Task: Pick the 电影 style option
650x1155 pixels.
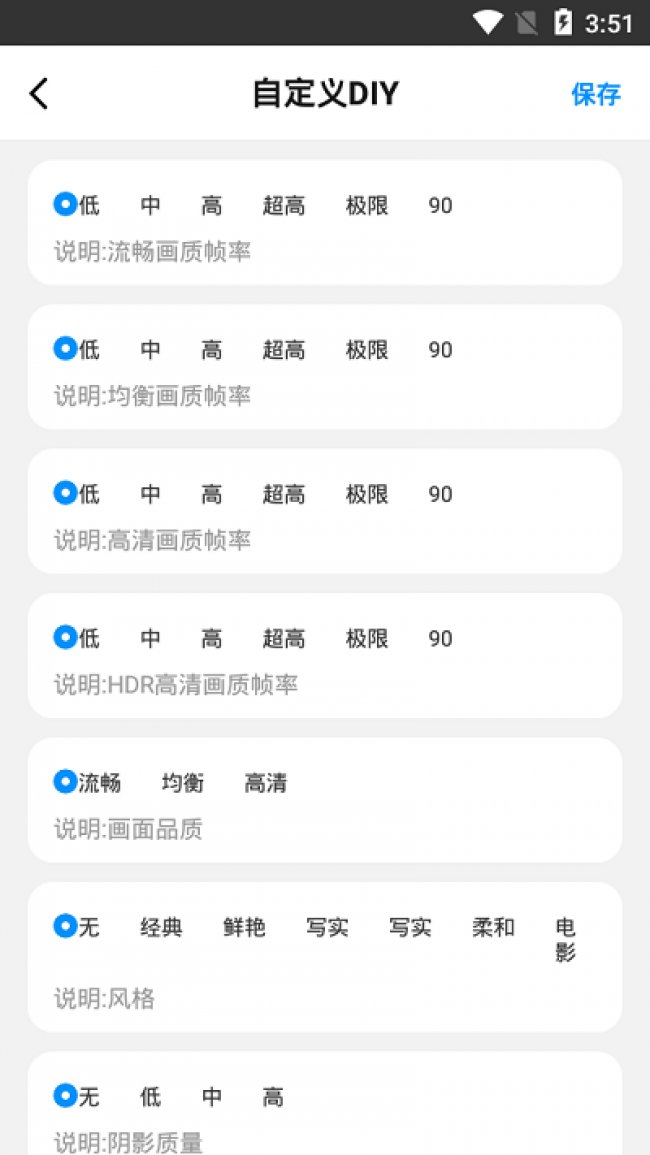Action: (x=565, y=939)
